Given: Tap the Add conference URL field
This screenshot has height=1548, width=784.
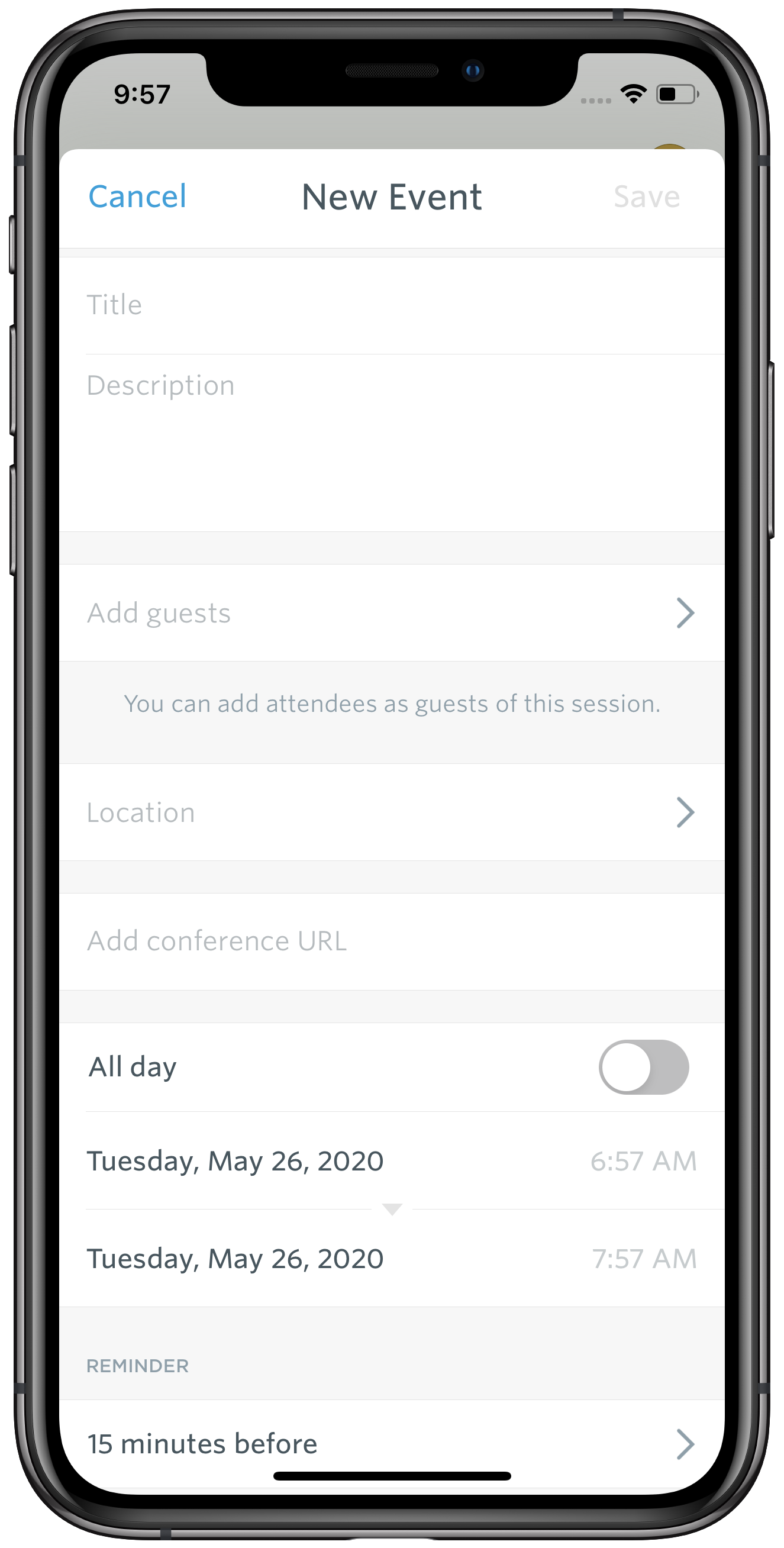Looking at the screenshot, I should [x=391, y=941].
